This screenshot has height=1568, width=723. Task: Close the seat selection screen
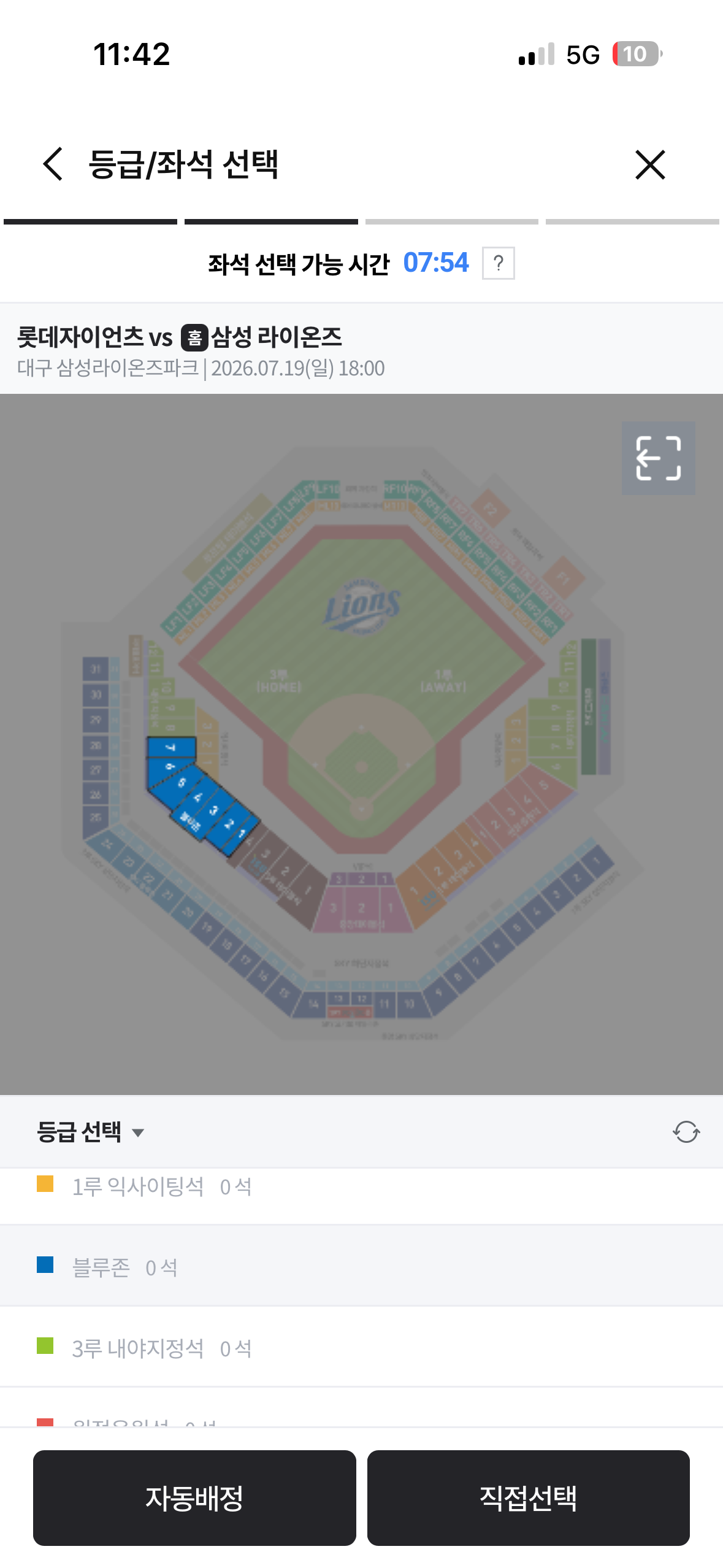[650, 164]
